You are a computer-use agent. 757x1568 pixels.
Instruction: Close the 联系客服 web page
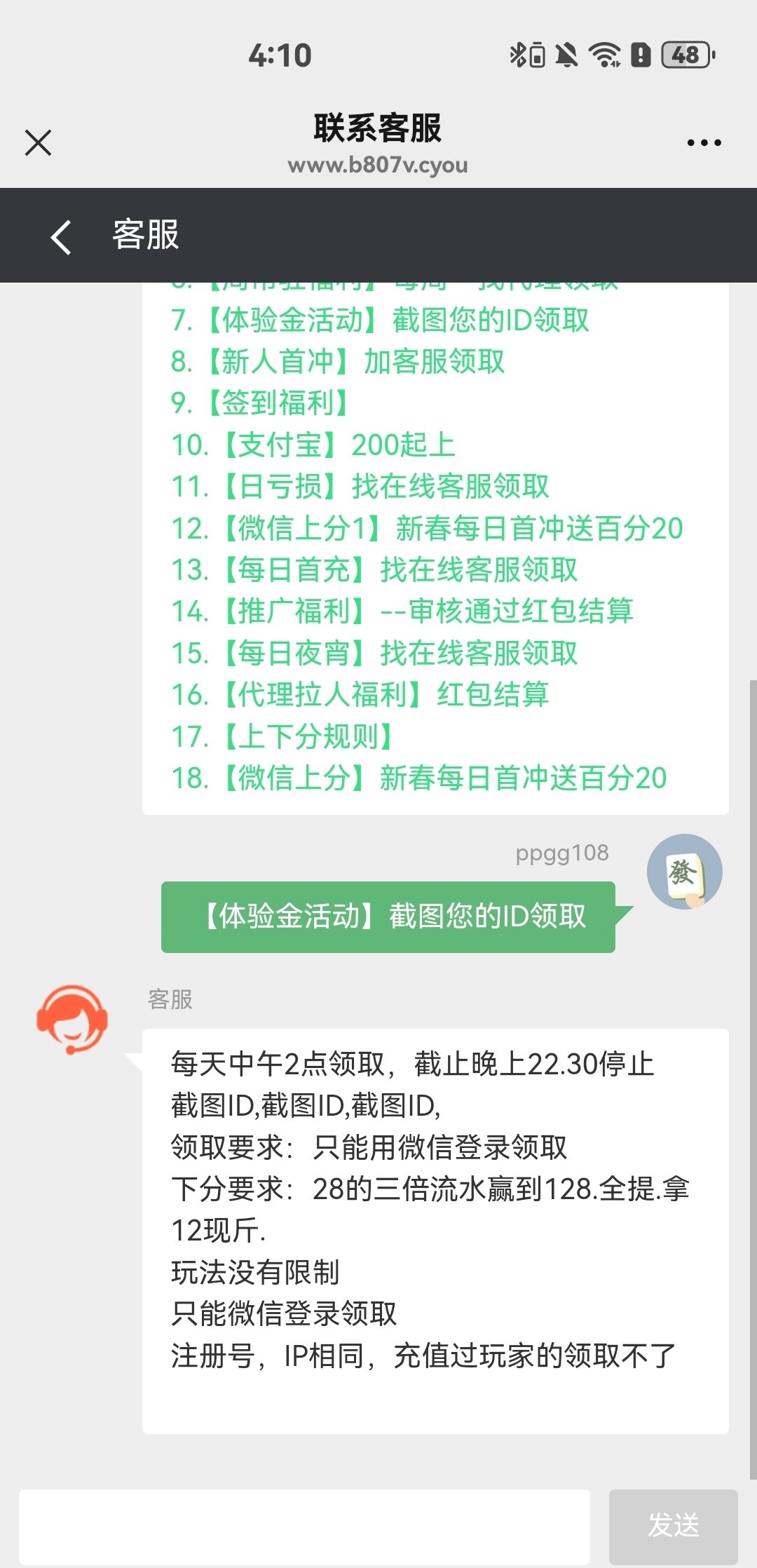point(38,142)
